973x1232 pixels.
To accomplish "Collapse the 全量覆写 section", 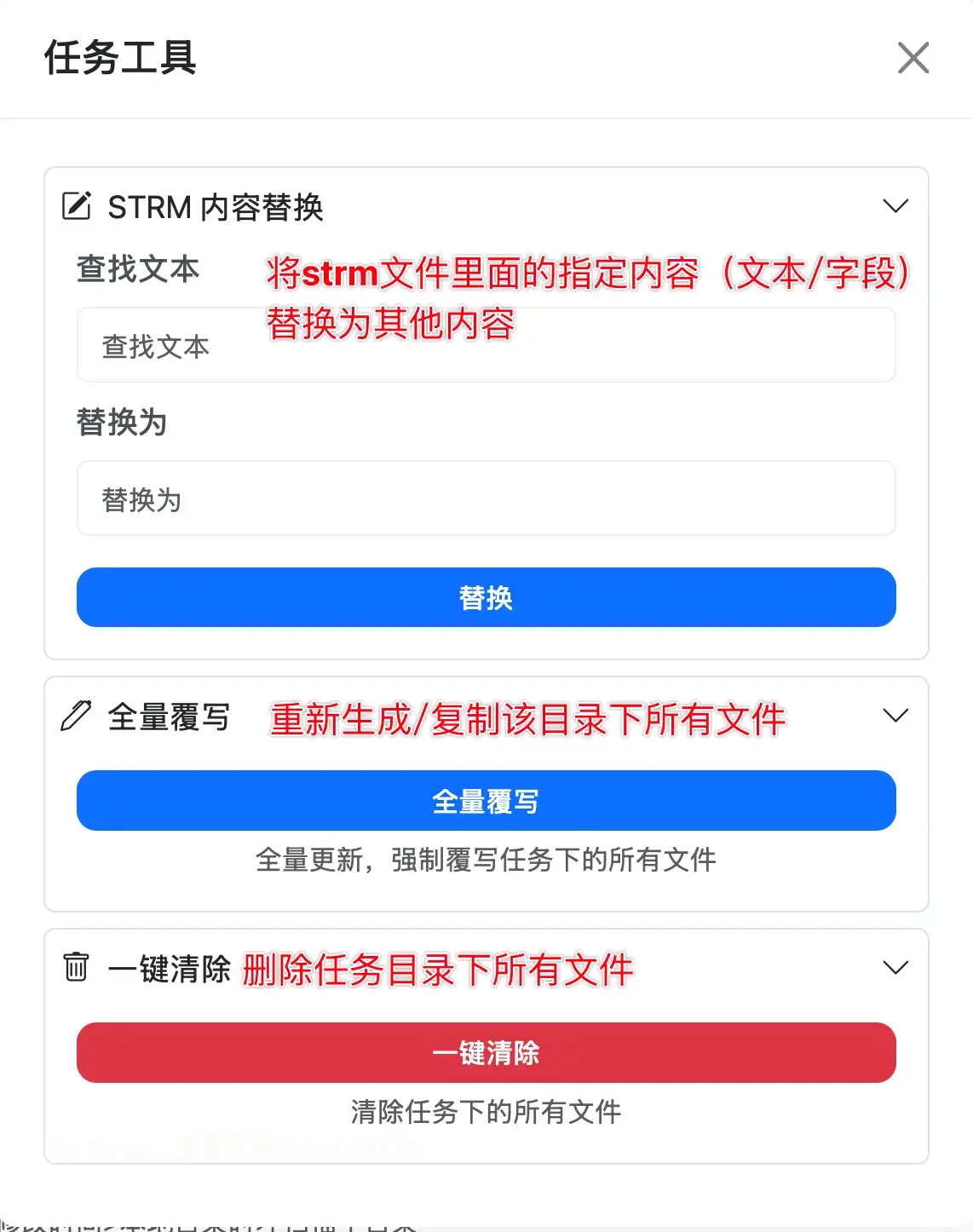I will click(895, 716).
